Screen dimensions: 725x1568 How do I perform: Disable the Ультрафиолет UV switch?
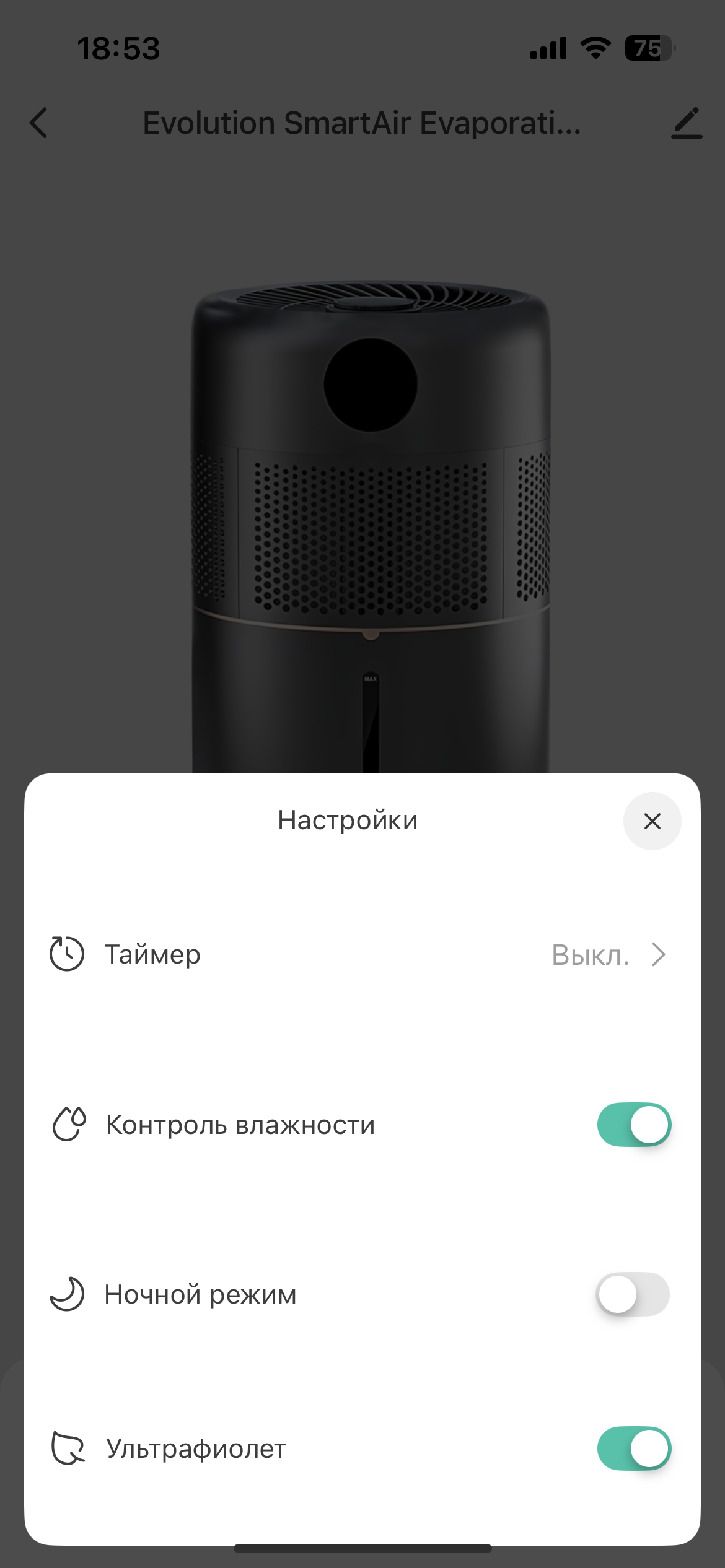pyautogui.click(x=633, y=1448)
